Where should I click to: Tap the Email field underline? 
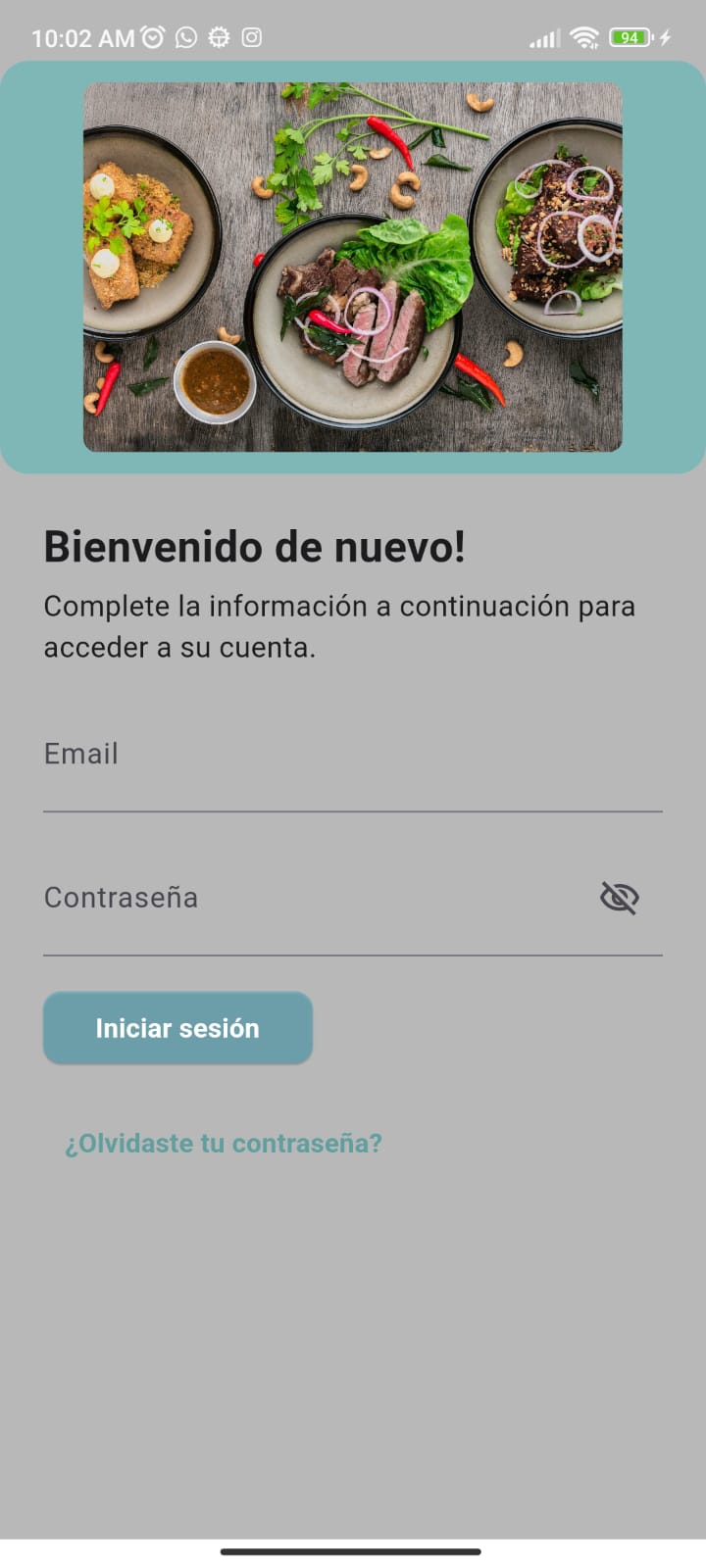coord(353,812)
